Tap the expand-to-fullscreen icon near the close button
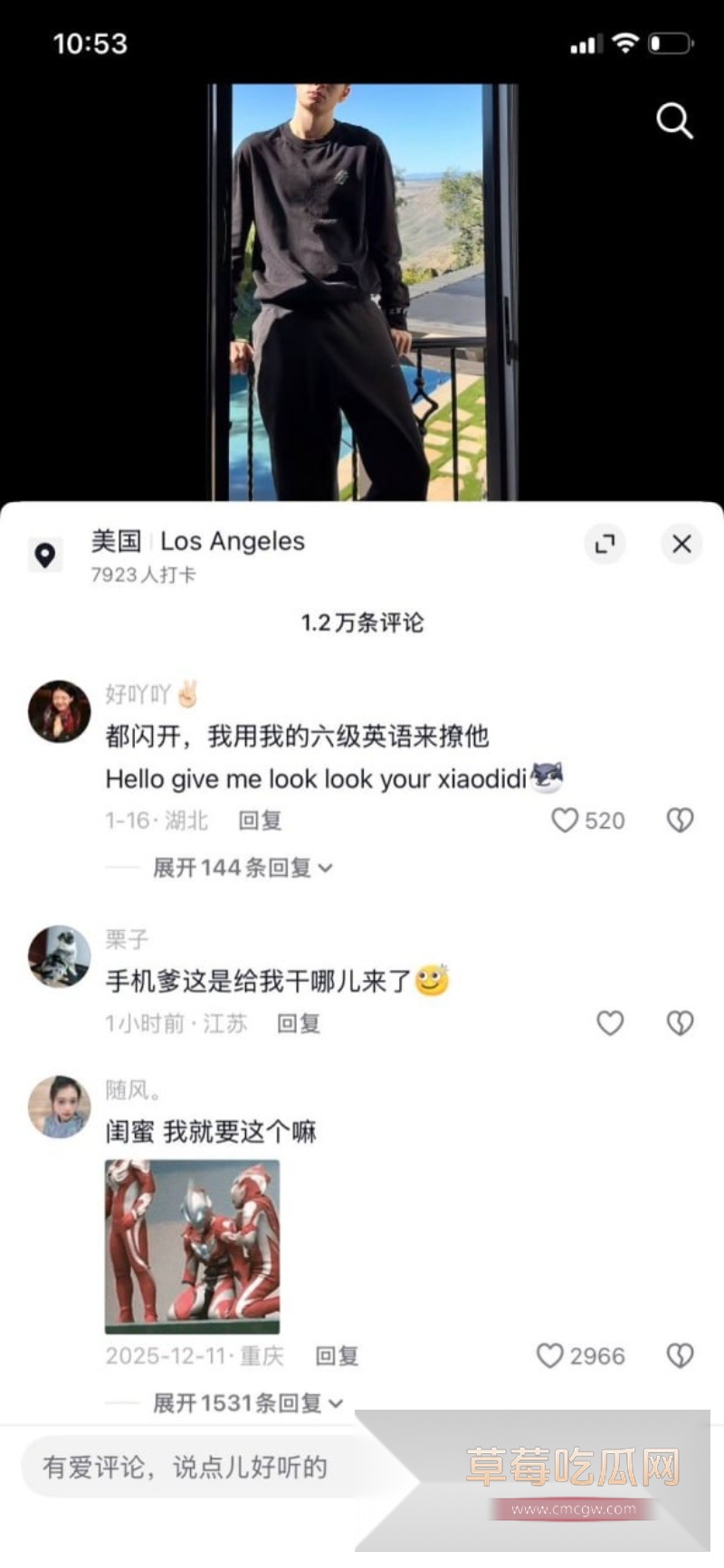 [x=605, y=544]
